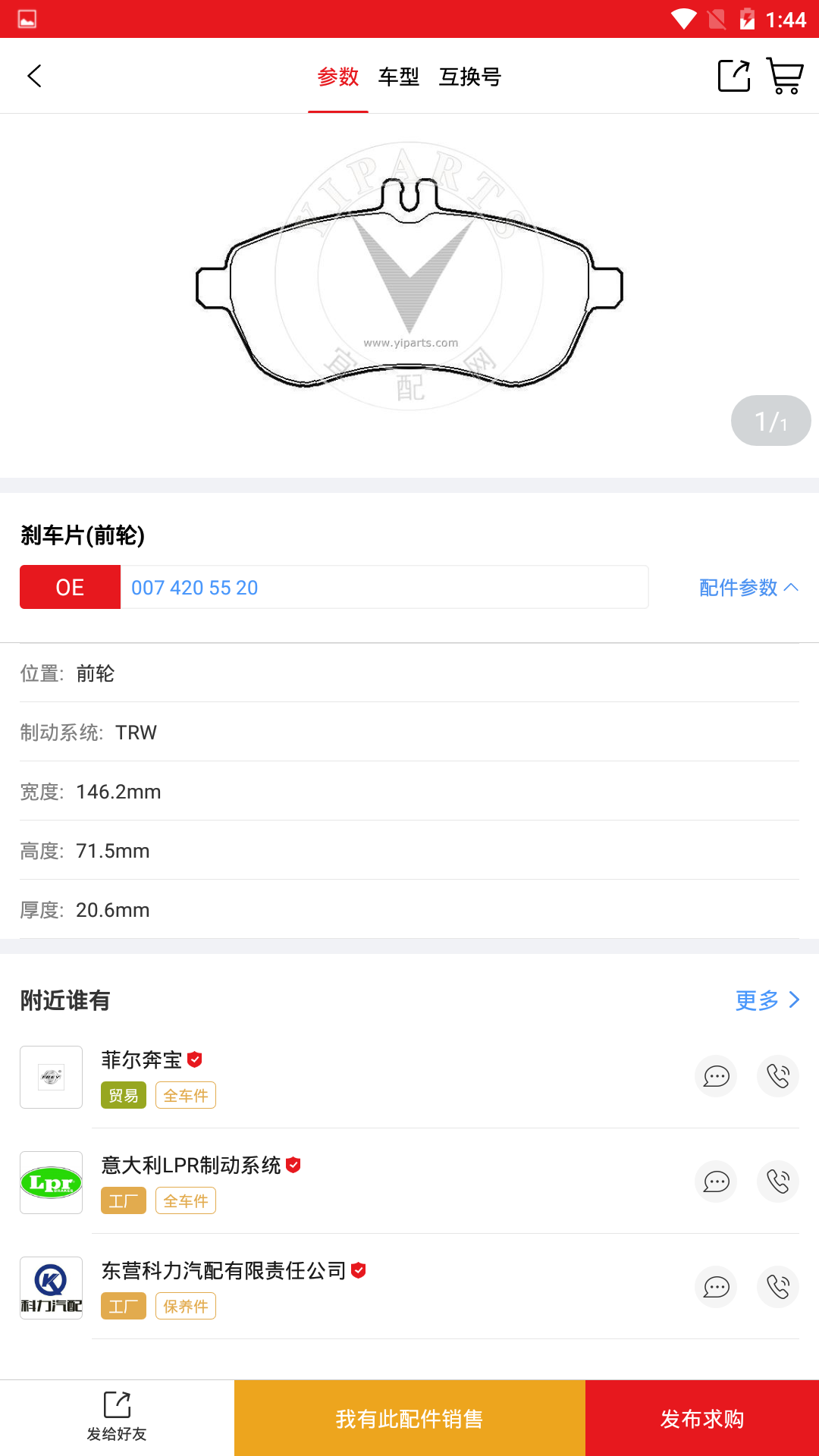Tap the 1/1 image page indicator

(x=770, y=420)
